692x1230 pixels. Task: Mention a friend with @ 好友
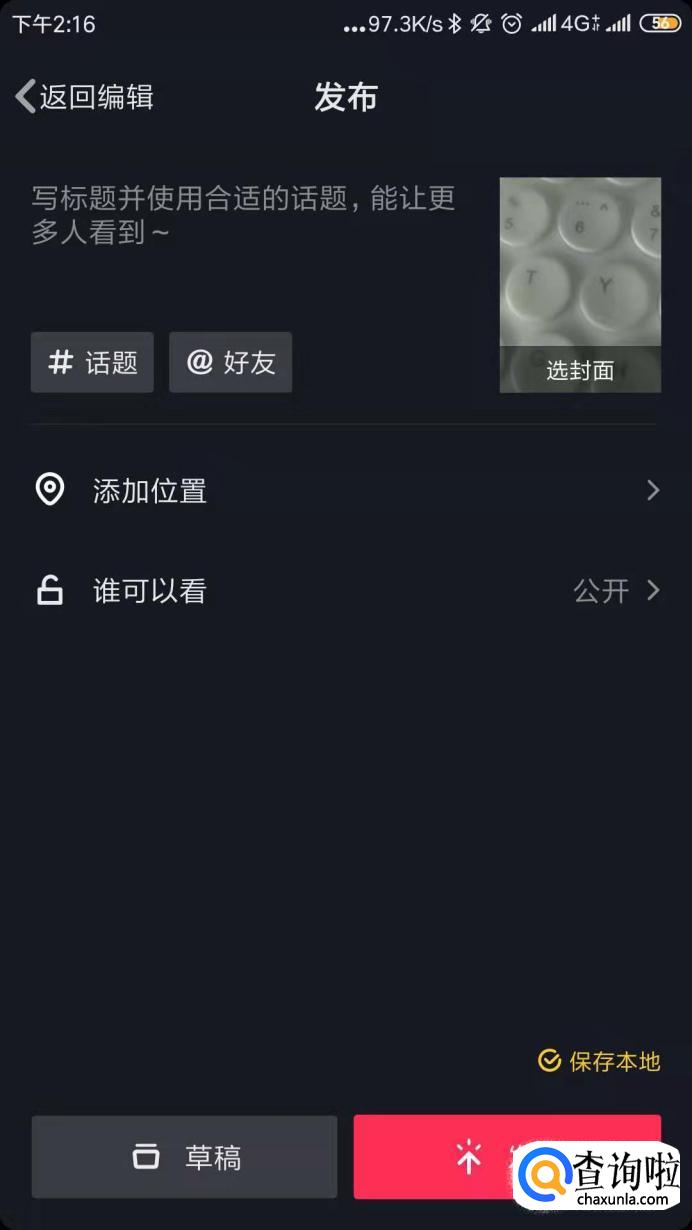230,362
